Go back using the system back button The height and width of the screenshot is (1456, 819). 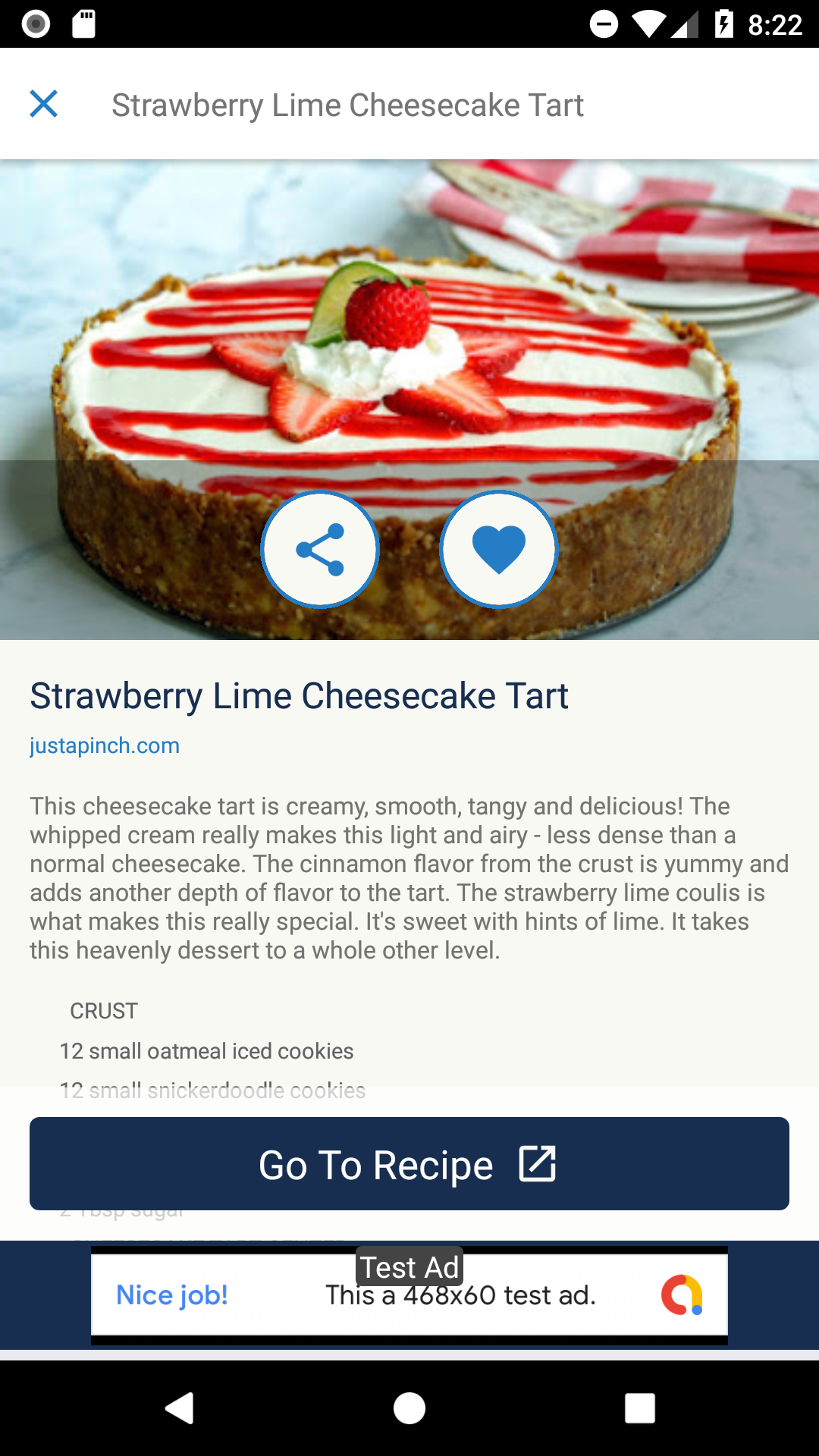180,1408
